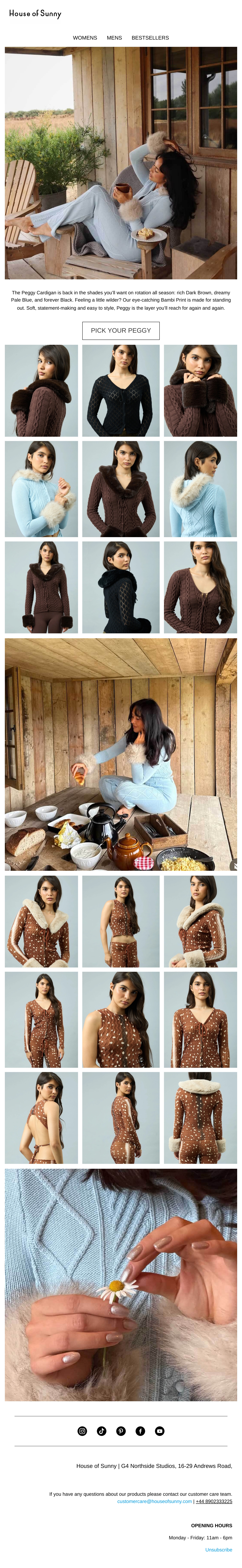Open the MENS category link
Image resolution: width=242 pixels, height=1568 pixels.
pyautogui.click(x=114, y=38)
